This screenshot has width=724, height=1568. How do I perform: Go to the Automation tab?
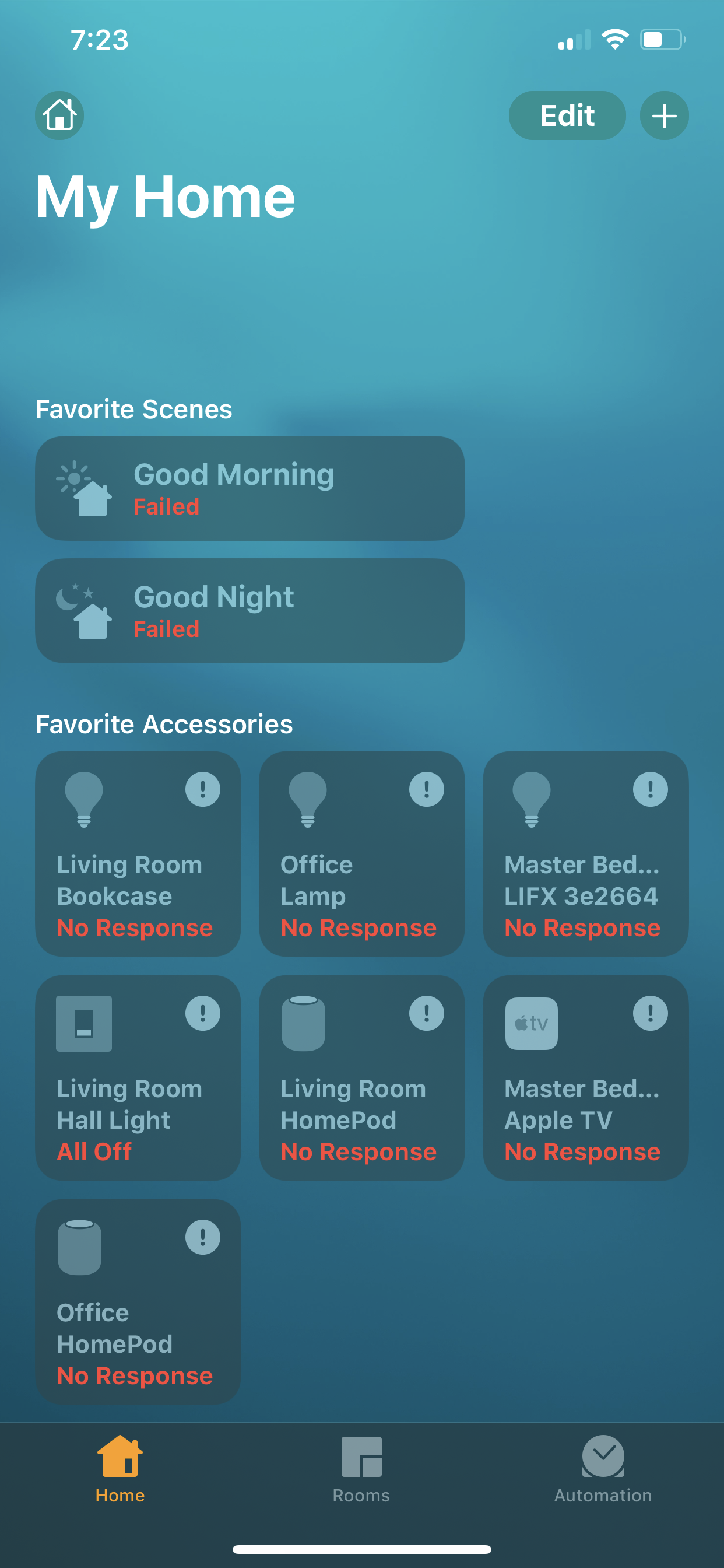603,1469
